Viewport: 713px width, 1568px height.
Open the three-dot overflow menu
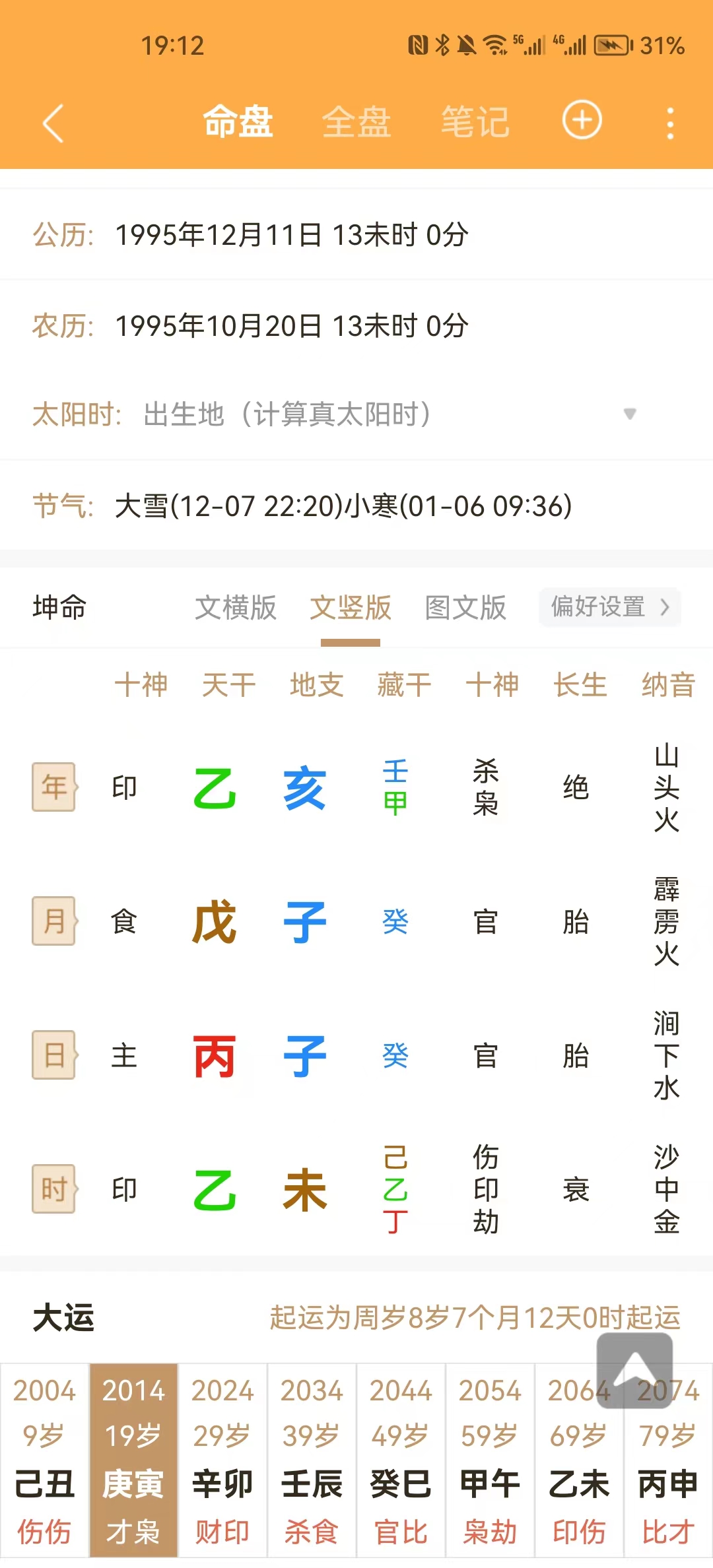coord(670,123)
